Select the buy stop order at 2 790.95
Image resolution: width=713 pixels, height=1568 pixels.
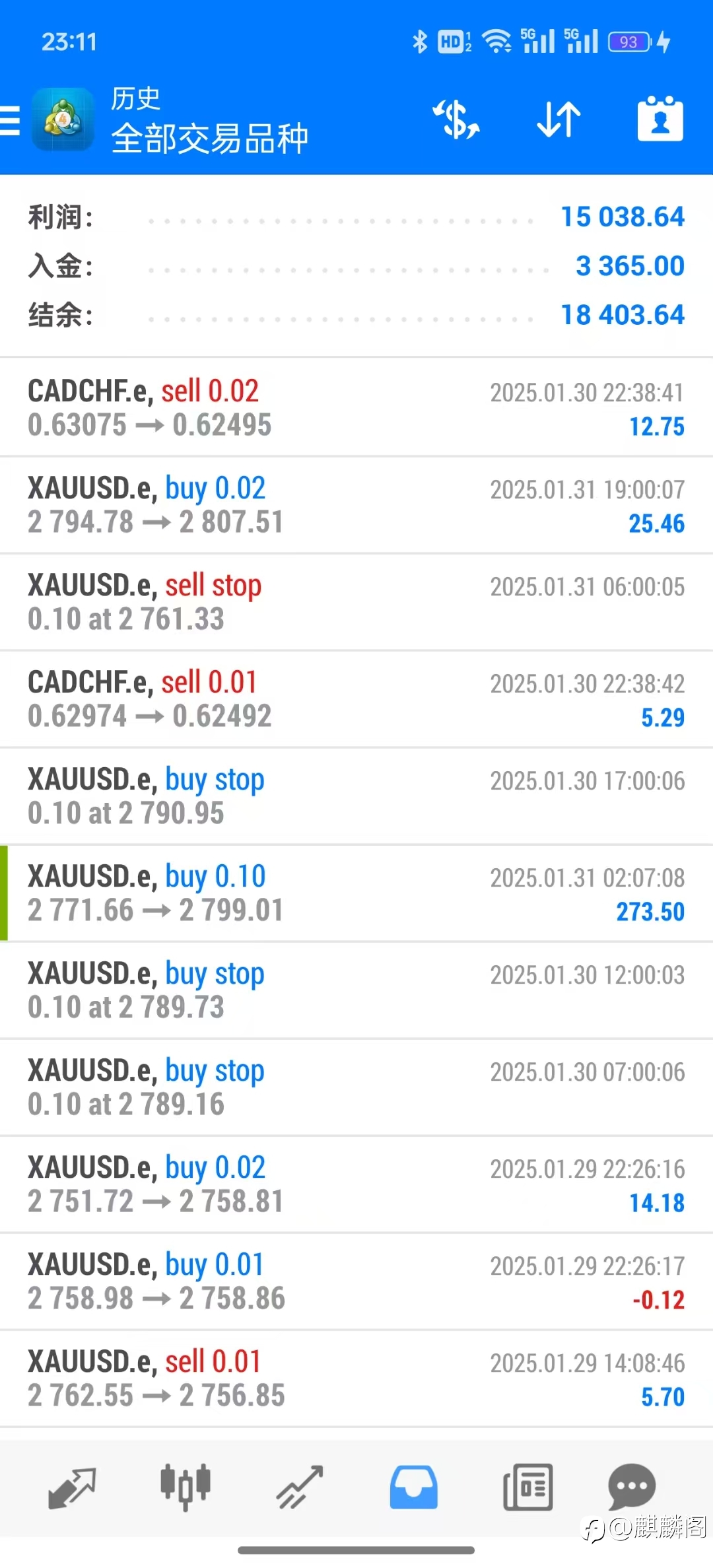click(356, 796)
